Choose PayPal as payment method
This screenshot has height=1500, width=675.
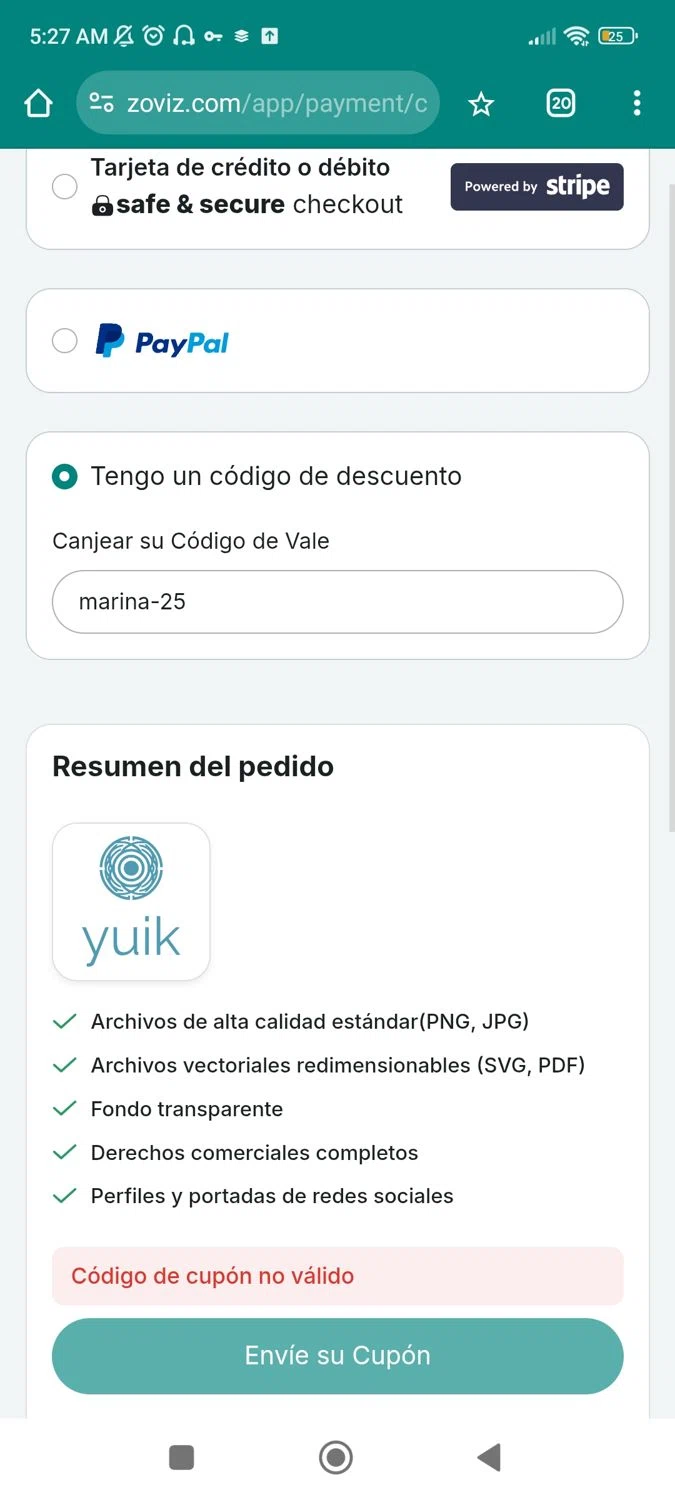point(65,341)
